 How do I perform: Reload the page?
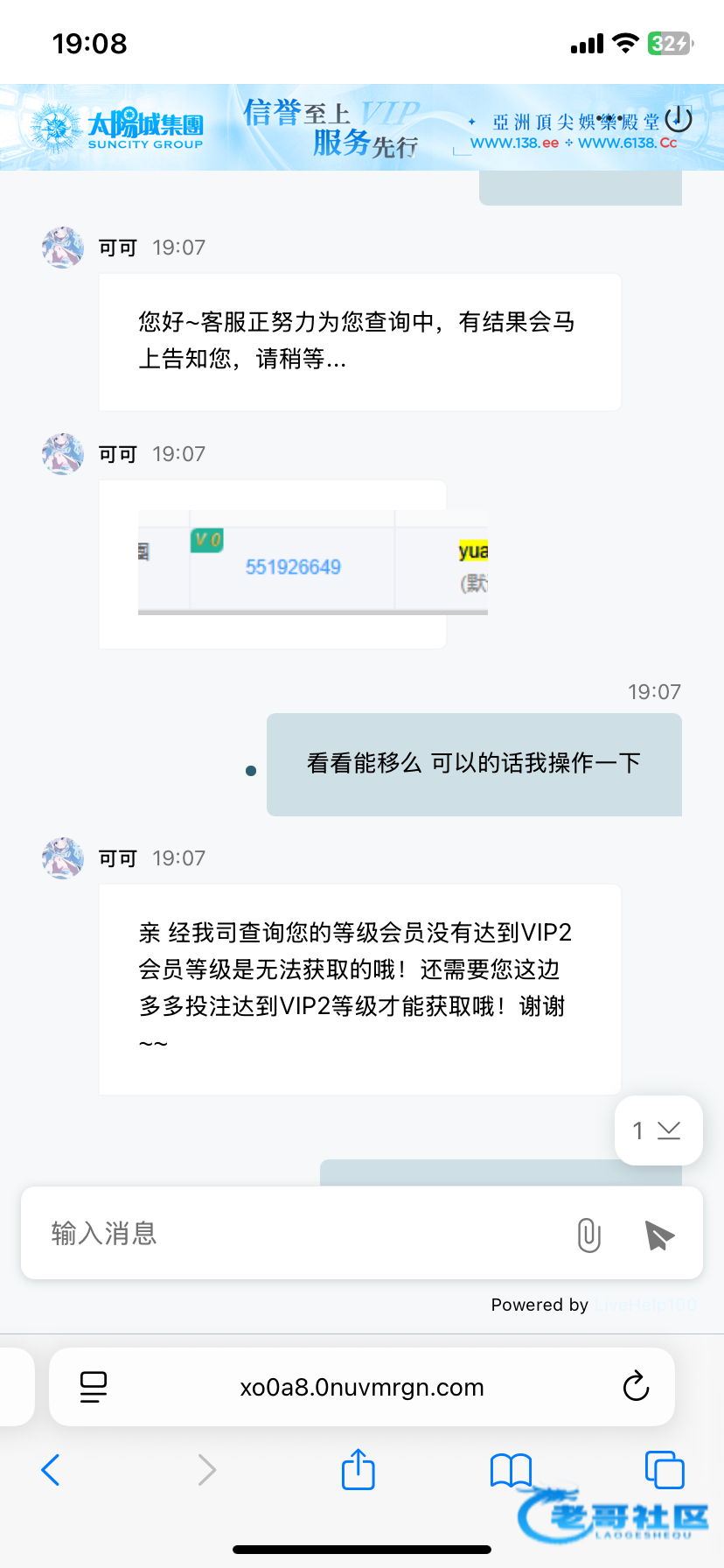pos(636,1387)
